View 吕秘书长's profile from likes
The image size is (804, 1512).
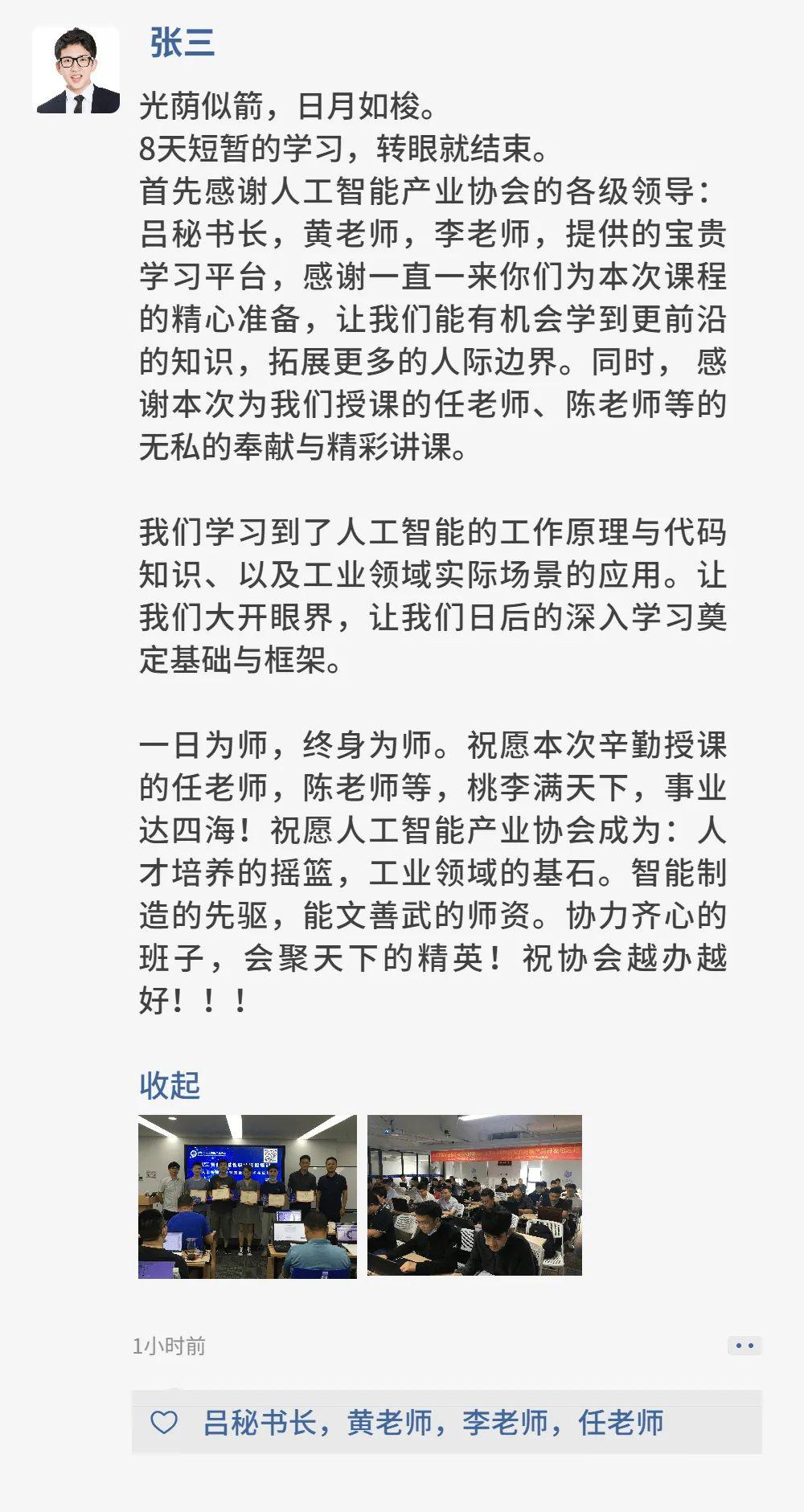pyautogui.click(x=259, y=1423)
